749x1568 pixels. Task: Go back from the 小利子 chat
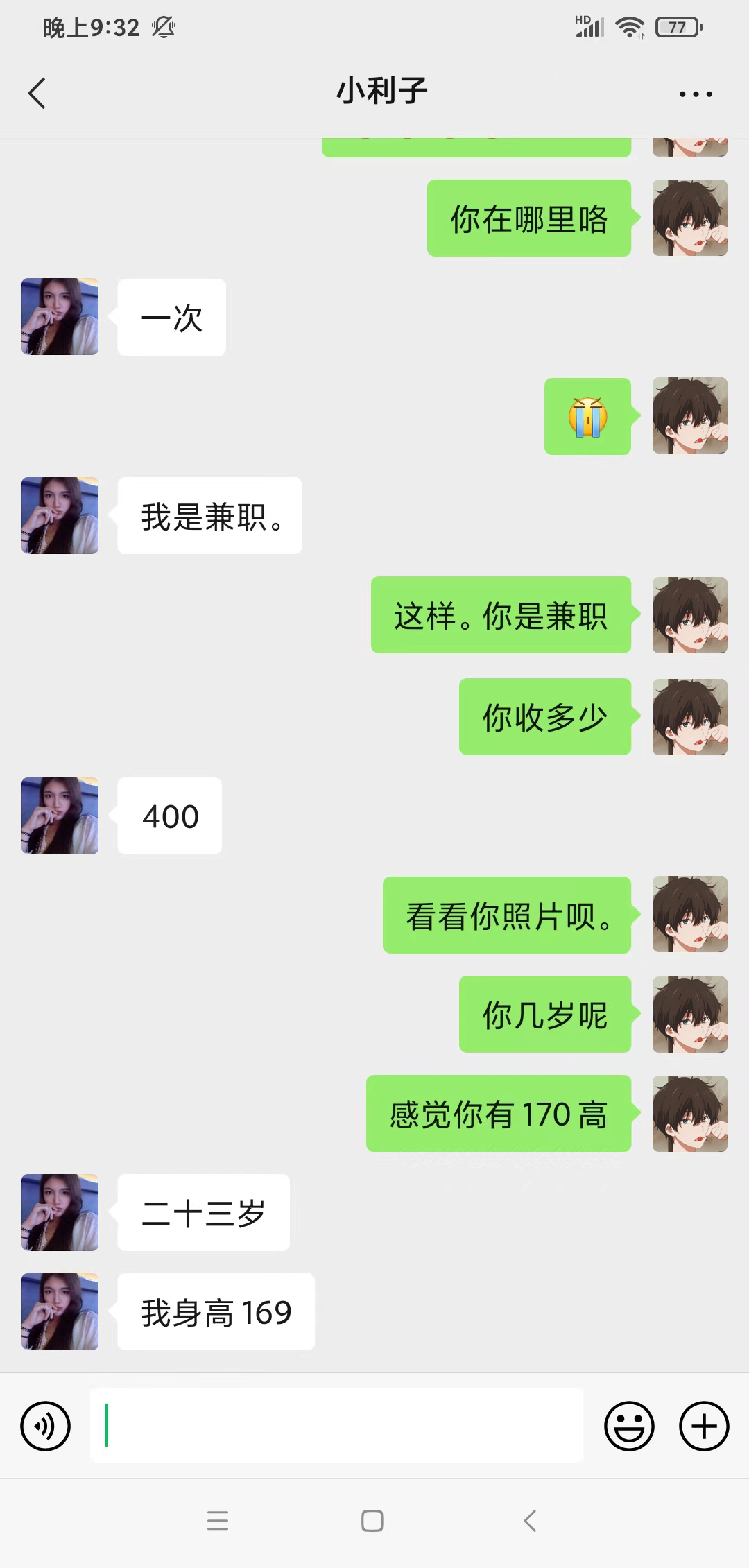(x=37, y=93)
